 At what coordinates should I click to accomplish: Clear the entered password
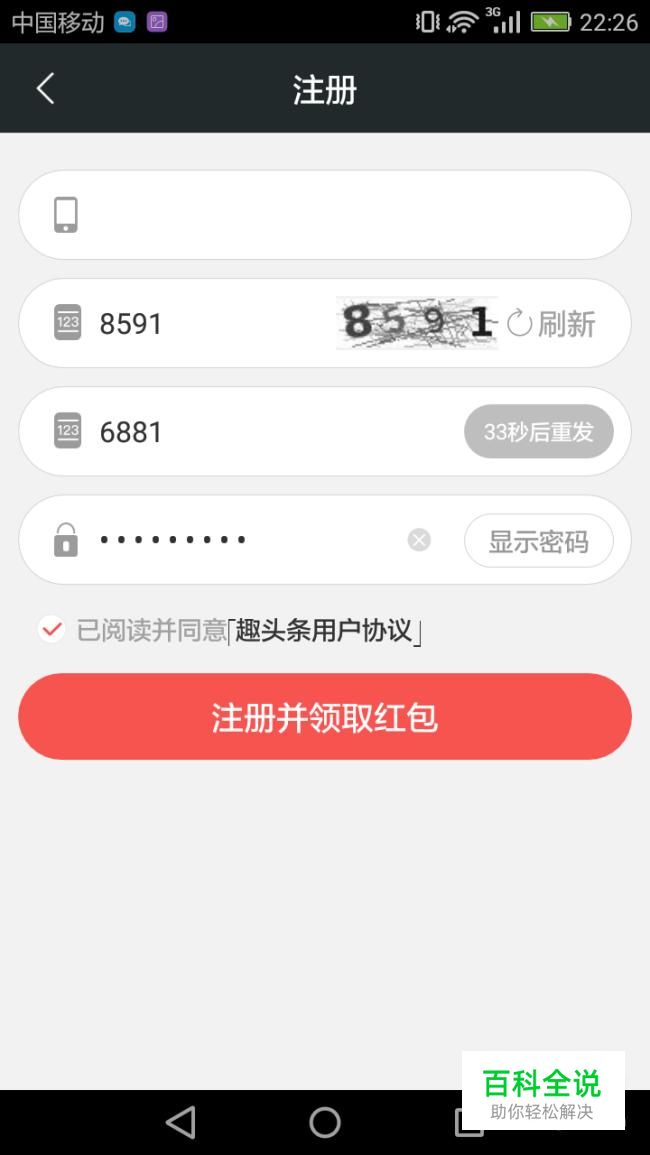coord(419,540)
